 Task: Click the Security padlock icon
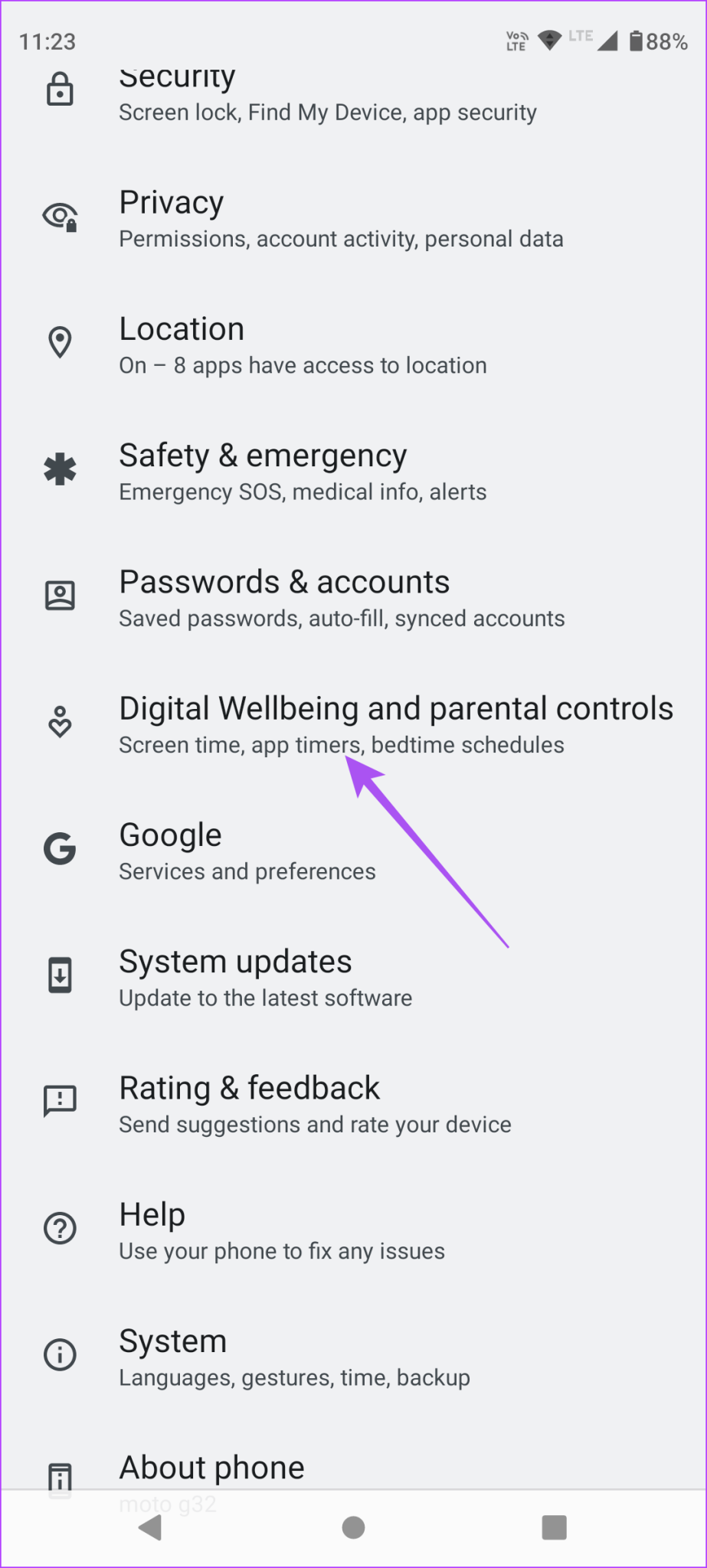[x=61, y=88]
